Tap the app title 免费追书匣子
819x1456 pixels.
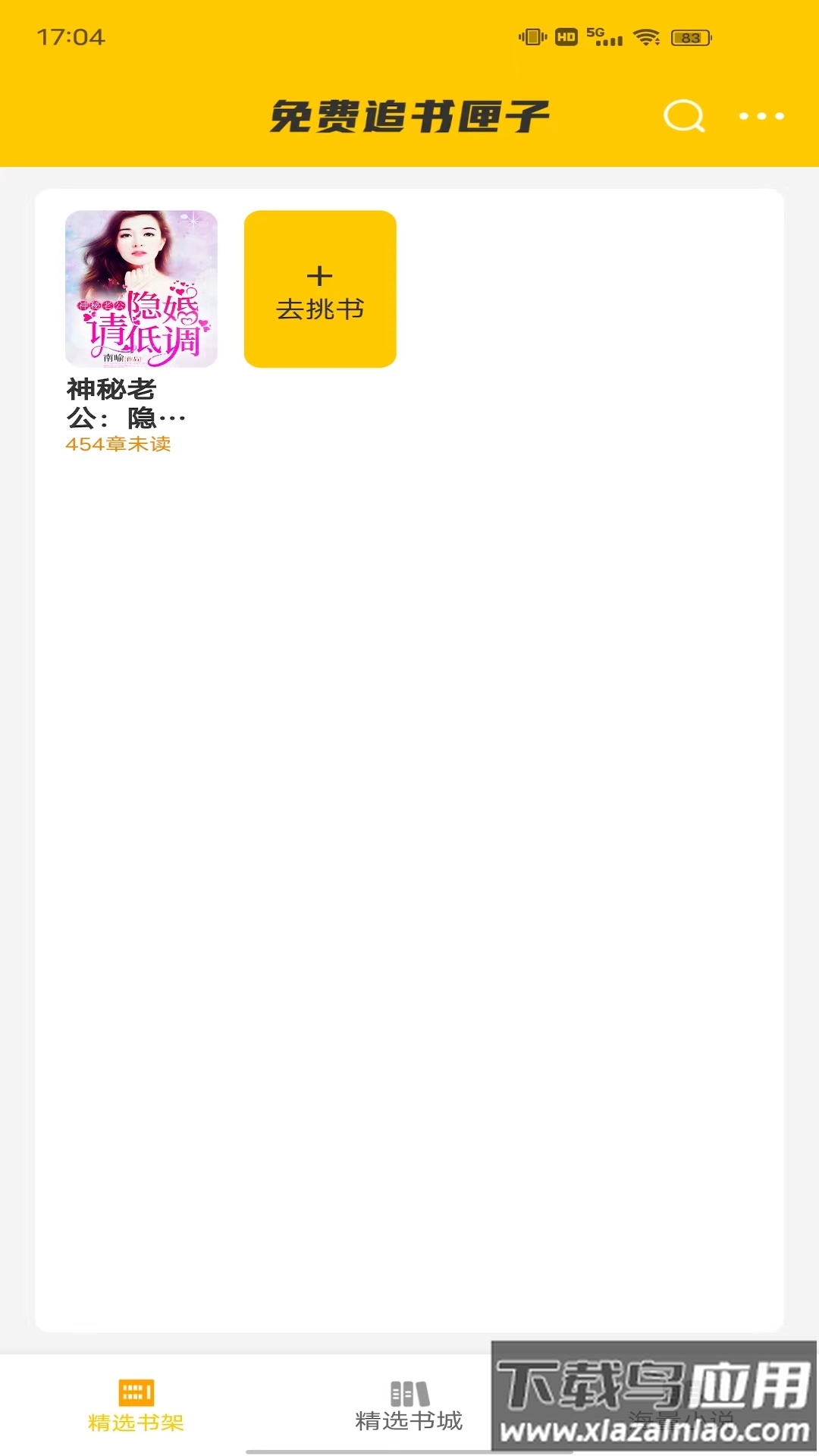pos(409,114)
